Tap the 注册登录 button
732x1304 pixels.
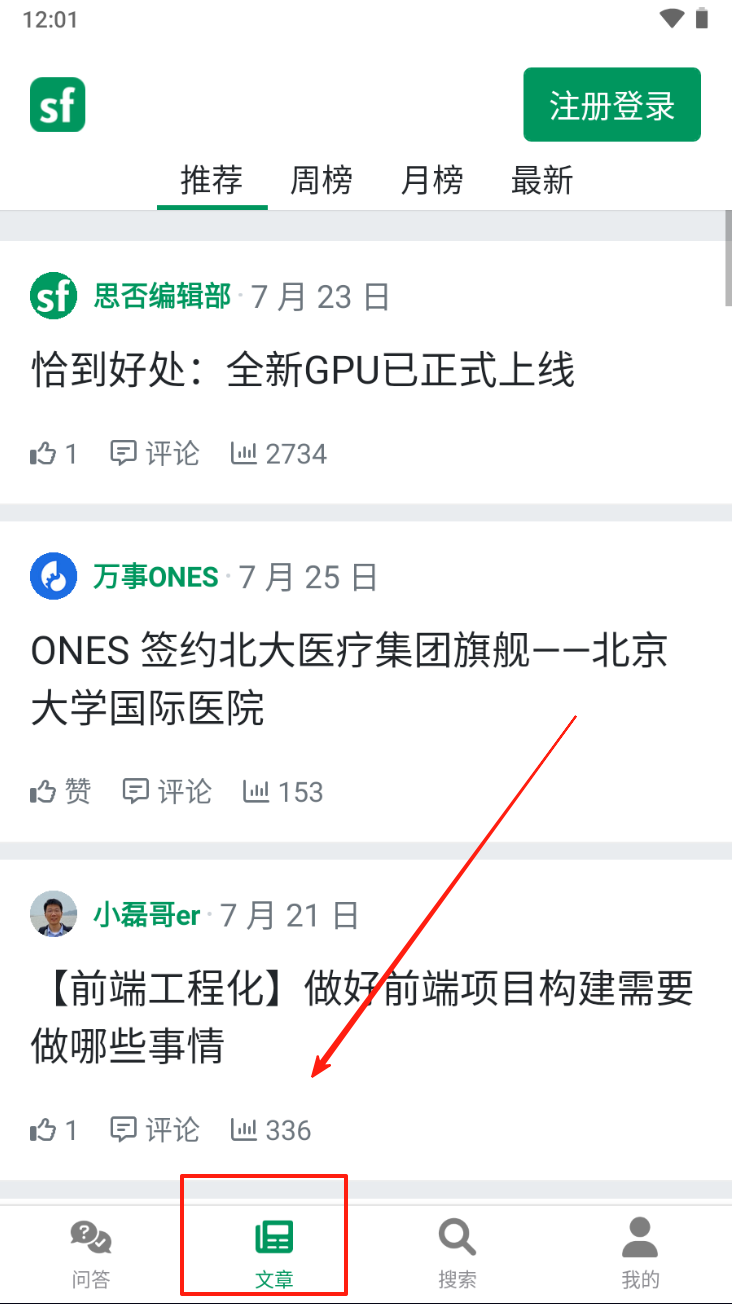[611, 105]
